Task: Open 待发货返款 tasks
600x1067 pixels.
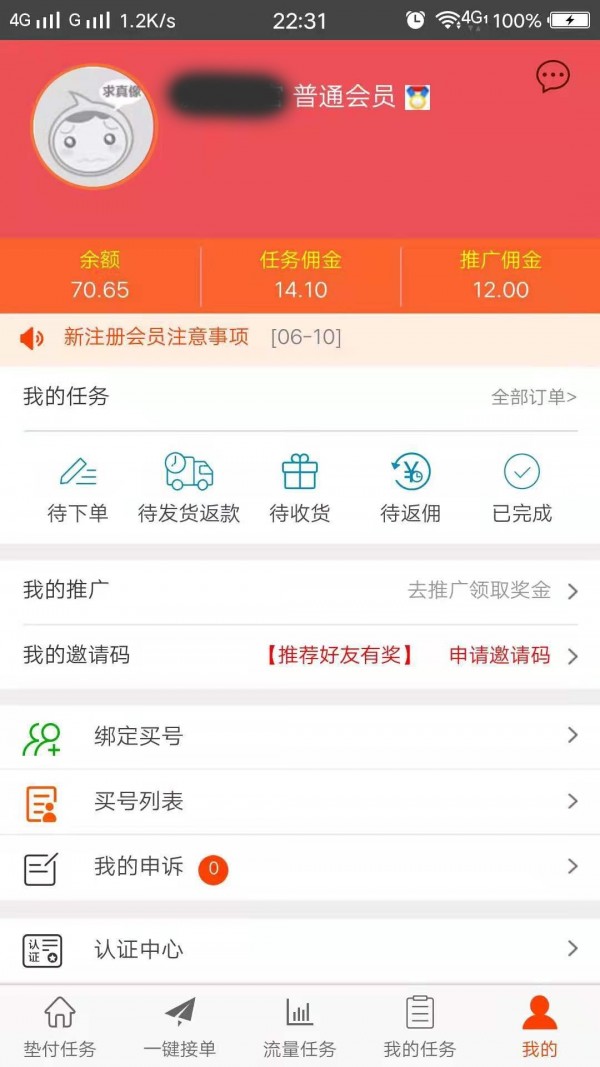Action: [x=189, y=488]
